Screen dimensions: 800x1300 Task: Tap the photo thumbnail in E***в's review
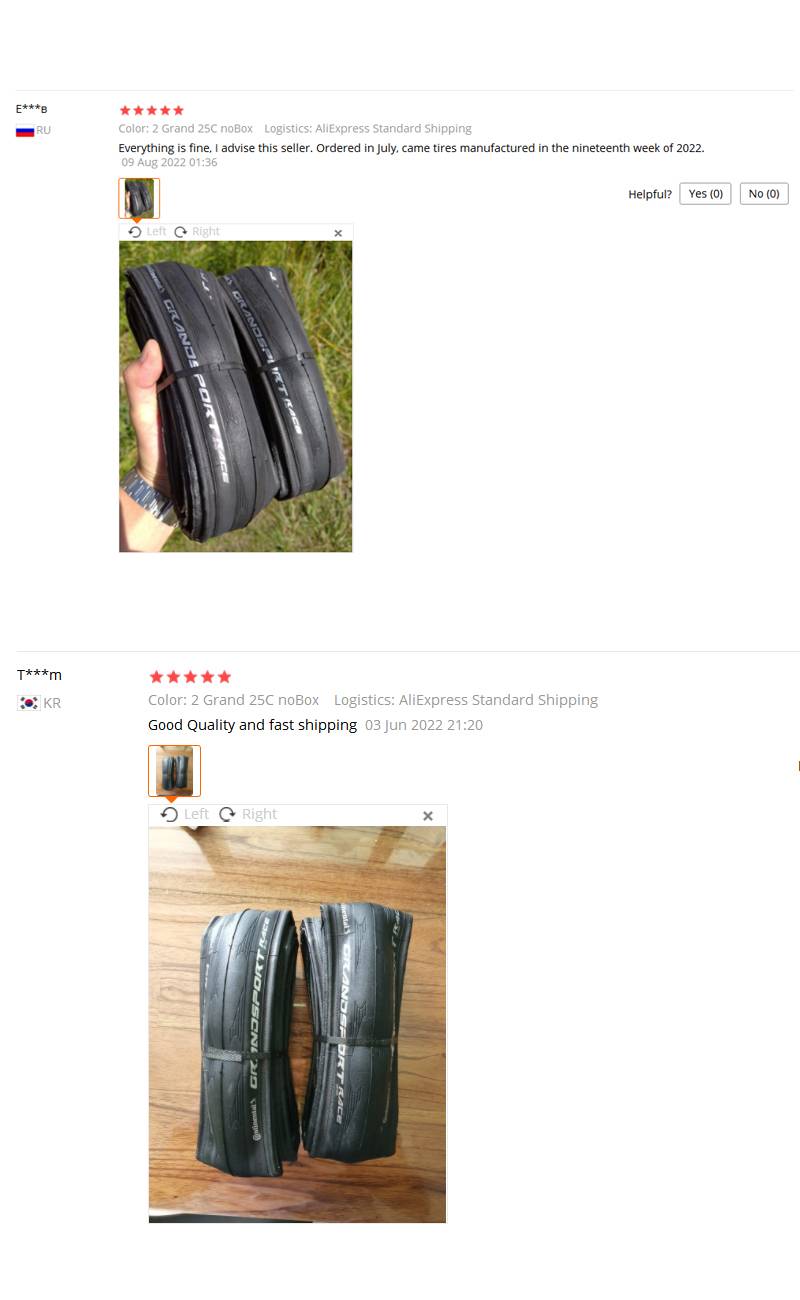(x=139, y=198)
